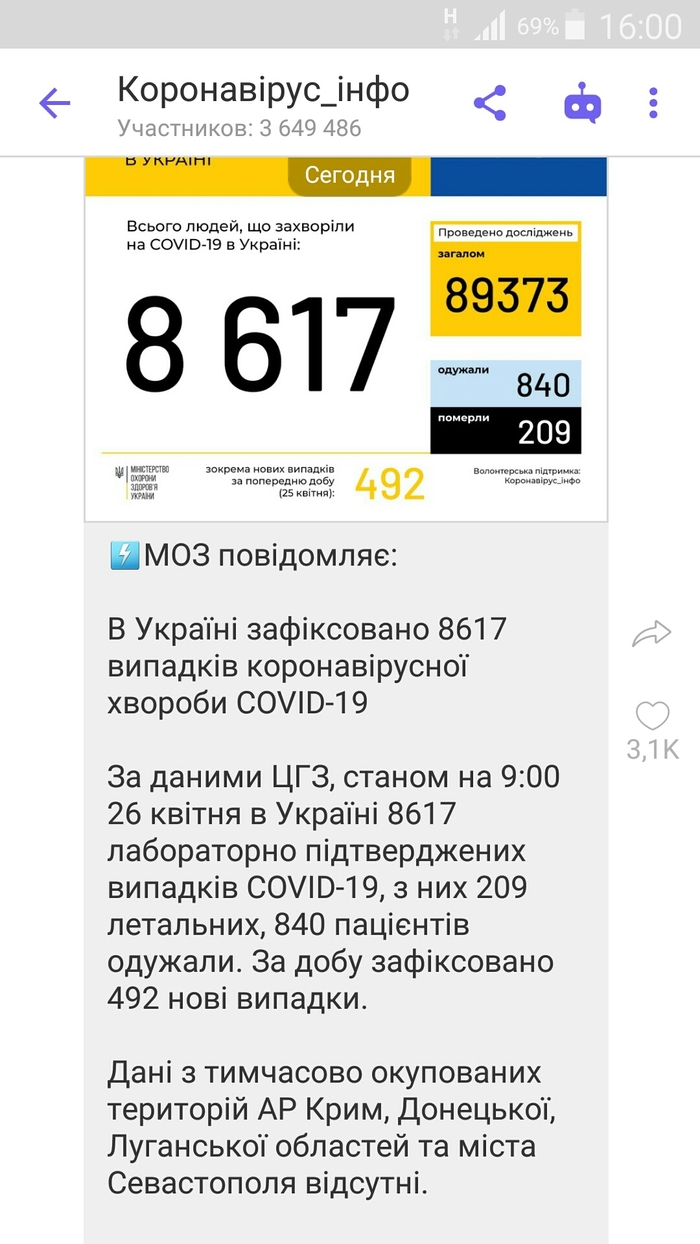Screen dimensions: 700x1244
Task: Open Коронавірус_інфо channel info
Action: coord(263,103)
